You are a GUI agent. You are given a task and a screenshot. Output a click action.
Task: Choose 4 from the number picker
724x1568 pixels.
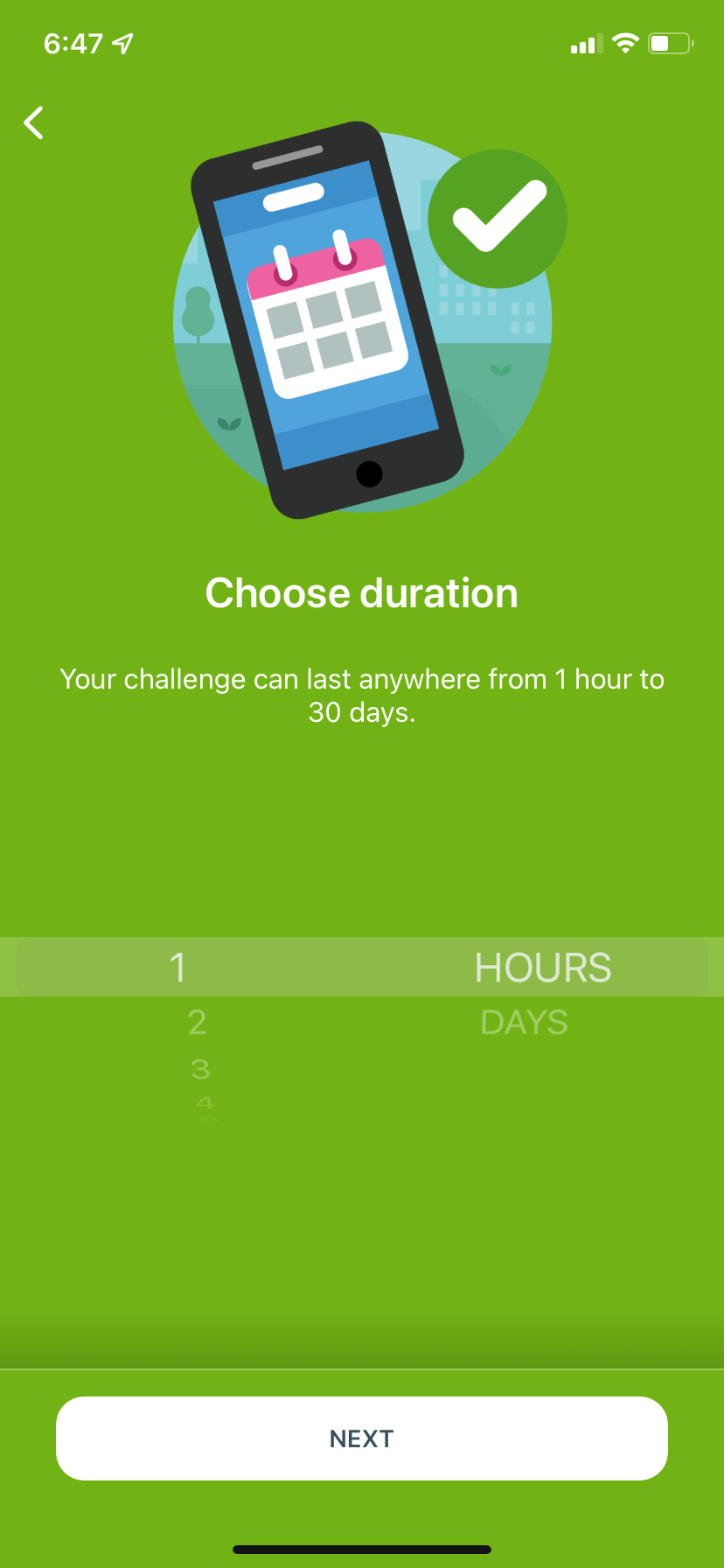click(205, 1104)
